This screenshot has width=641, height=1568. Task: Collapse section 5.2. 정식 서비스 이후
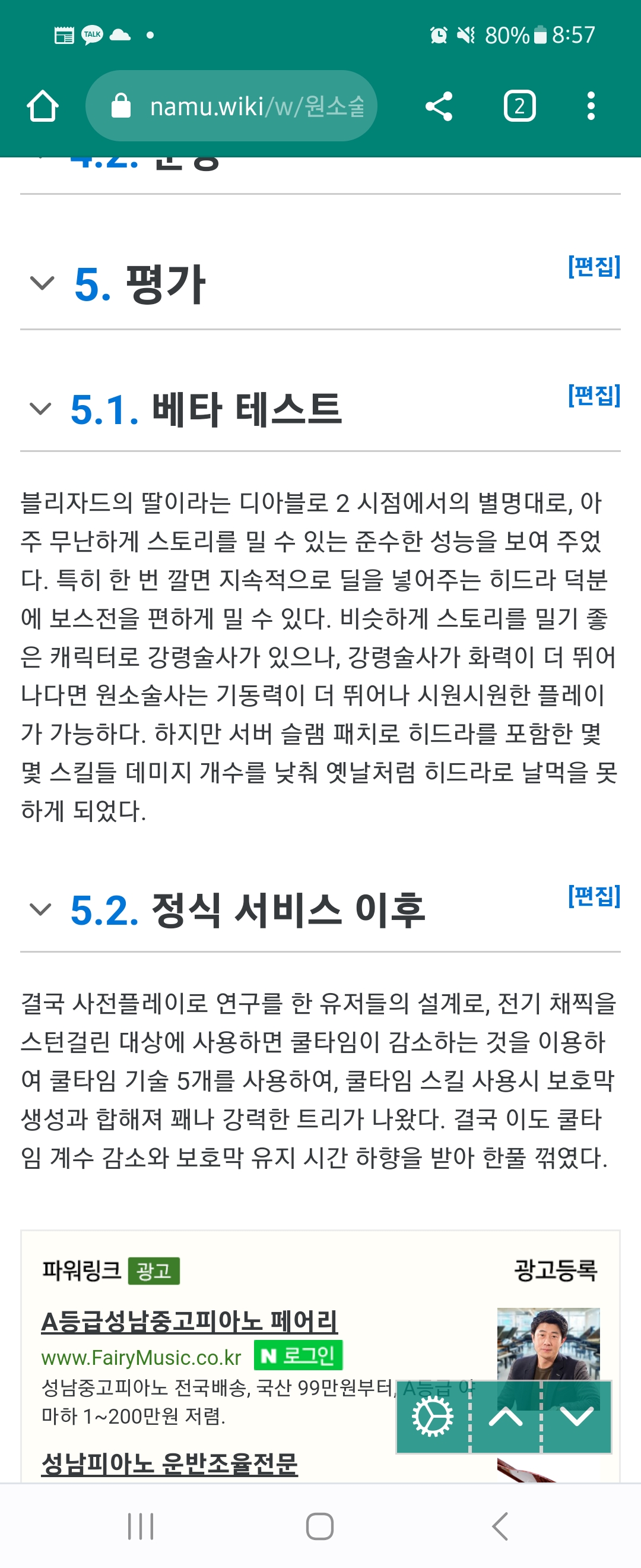click(x=41, y=909)
